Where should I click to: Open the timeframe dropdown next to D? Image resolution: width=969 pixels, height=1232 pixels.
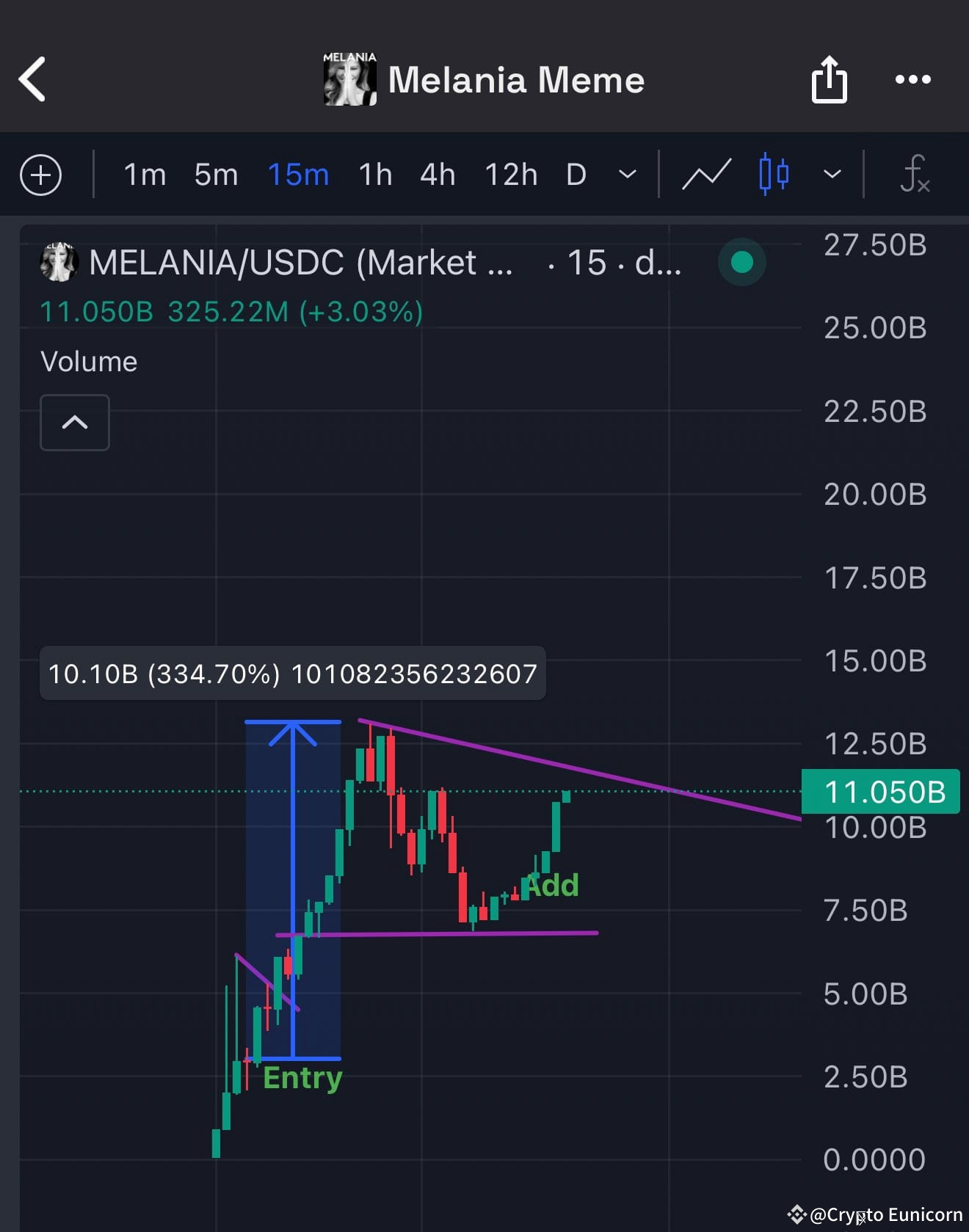click(x=628, y=175)
